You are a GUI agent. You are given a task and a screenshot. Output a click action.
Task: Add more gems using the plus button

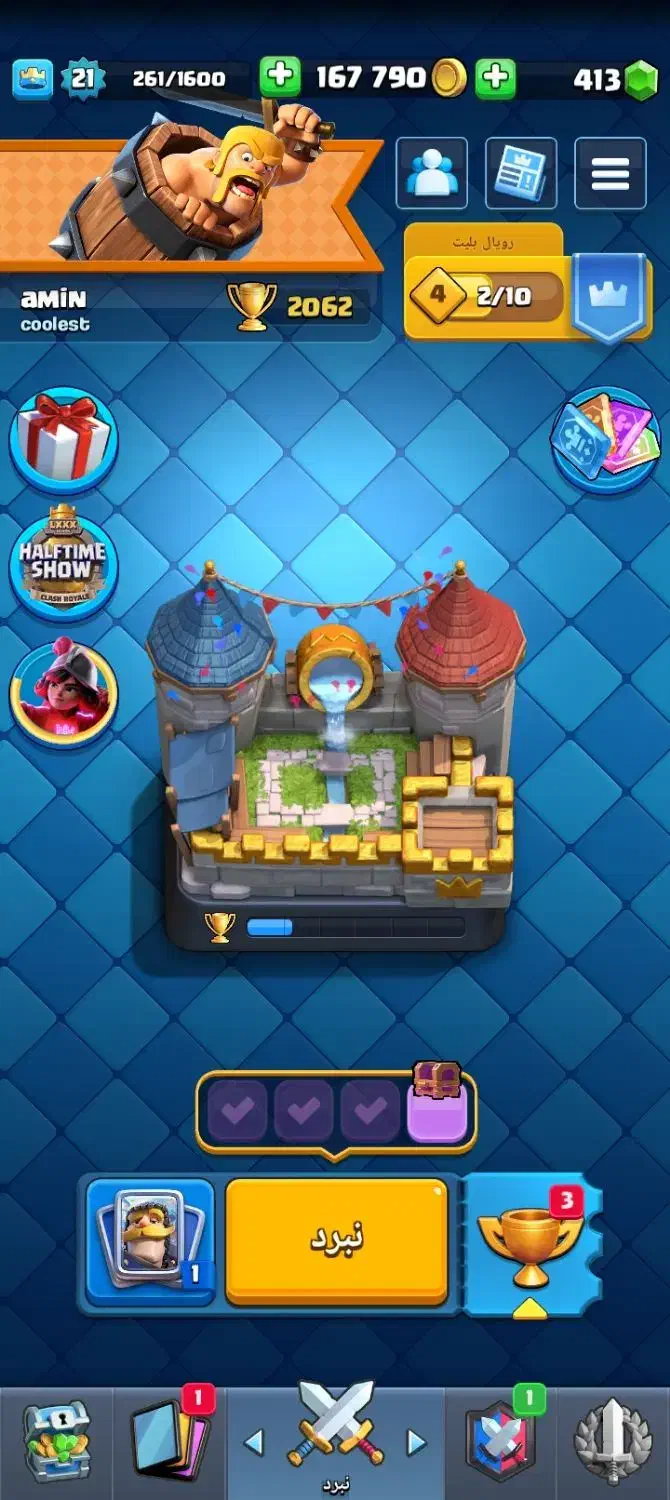(x=495, y=77)
